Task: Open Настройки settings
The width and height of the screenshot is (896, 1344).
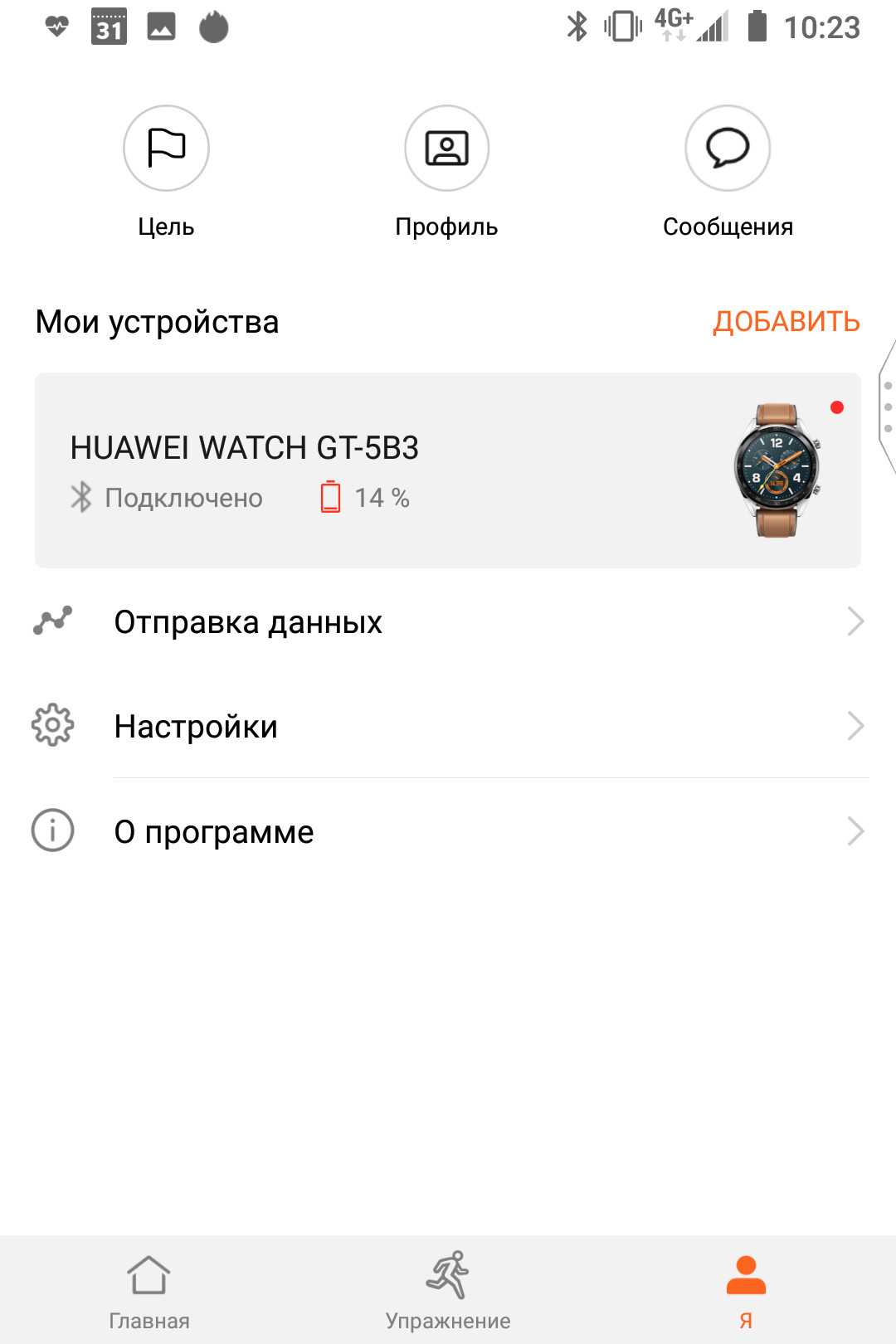Action: (447, 727)
